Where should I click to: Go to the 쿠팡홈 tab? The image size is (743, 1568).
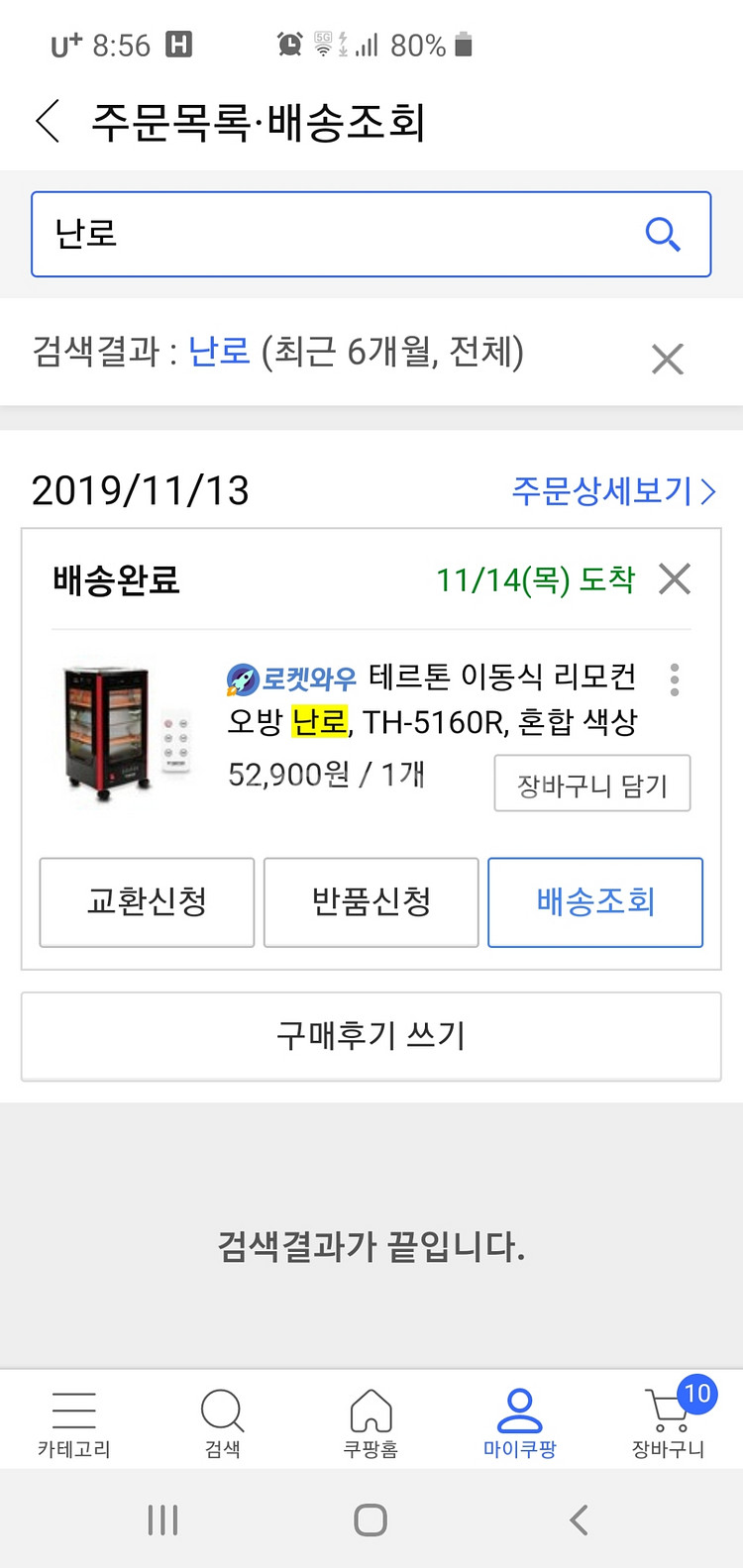371,1422
